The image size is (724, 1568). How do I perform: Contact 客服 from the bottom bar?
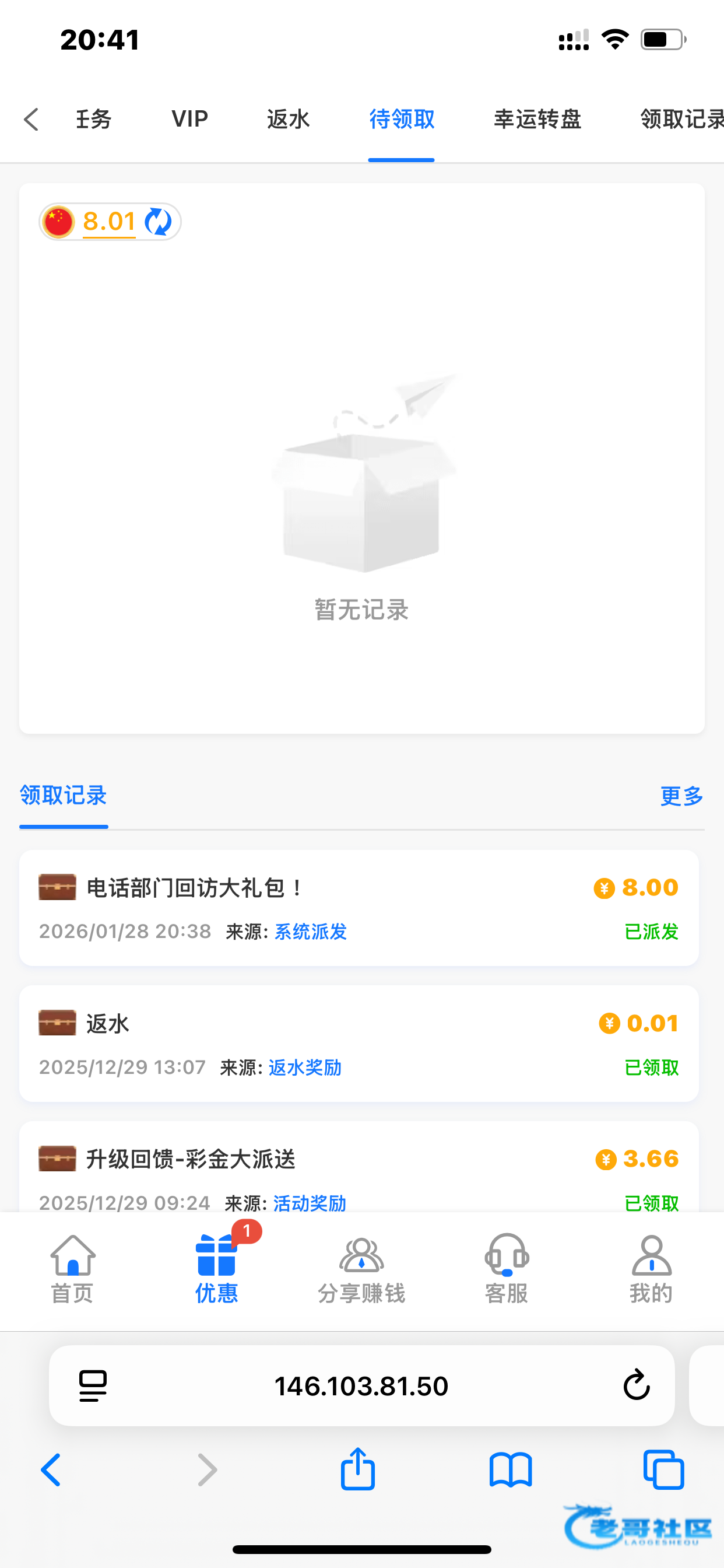pyautogui.click(x=506, y=1269)
